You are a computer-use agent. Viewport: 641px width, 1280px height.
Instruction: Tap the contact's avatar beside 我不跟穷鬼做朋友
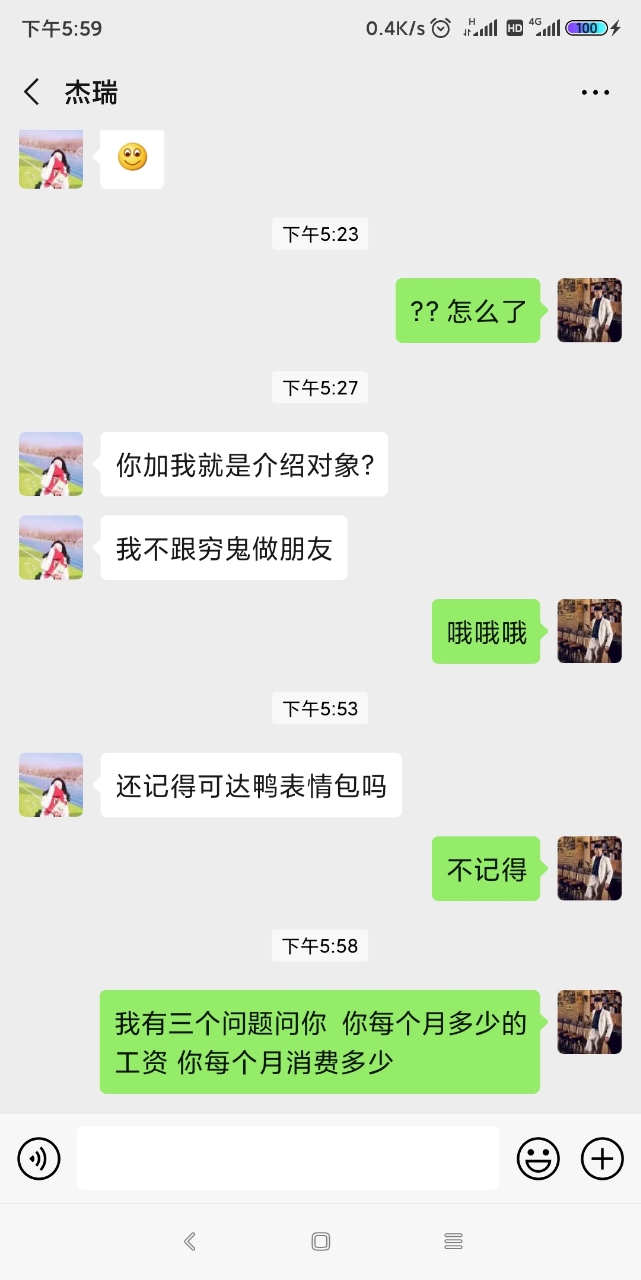(51, 547)
